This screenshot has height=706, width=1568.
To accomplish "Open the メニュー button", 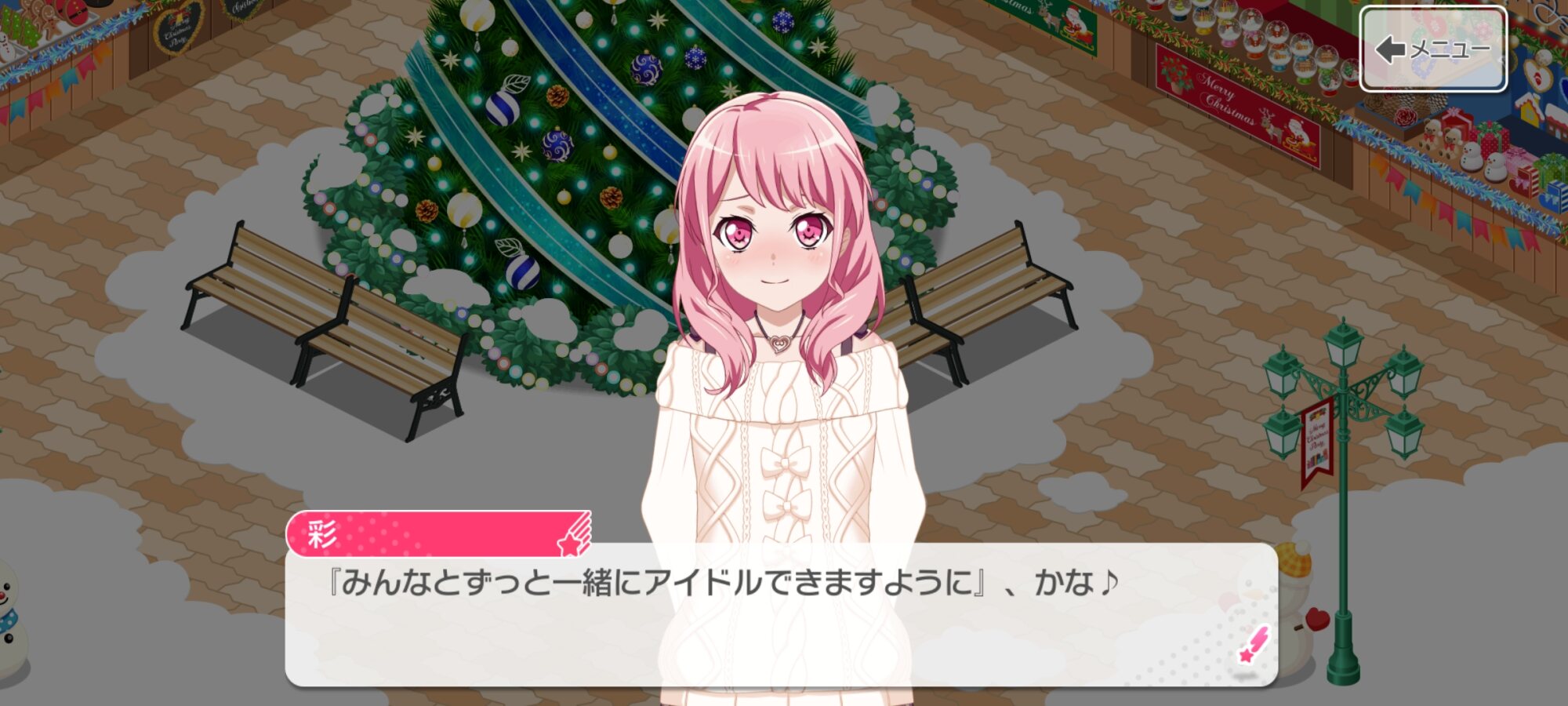I will pos(1433,49).
